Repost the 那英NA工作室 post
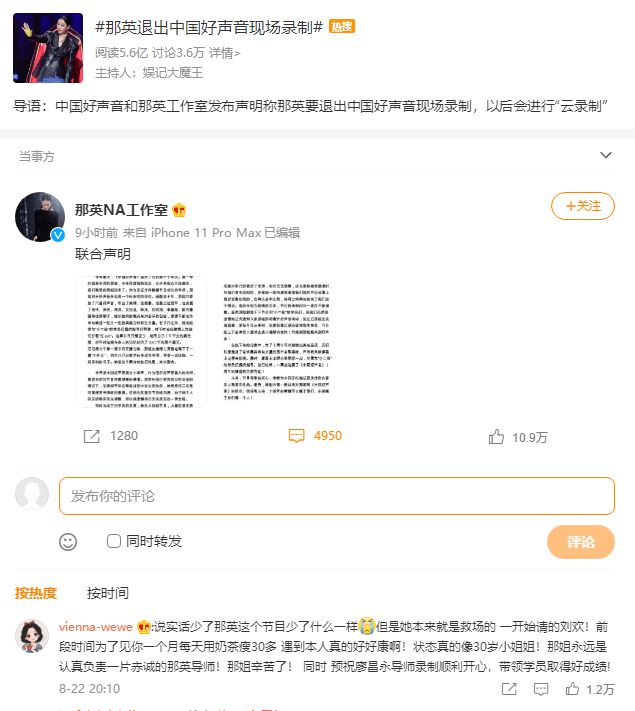Image resolution: width=635 pixels, height=711 pixels. click(111, 436)
